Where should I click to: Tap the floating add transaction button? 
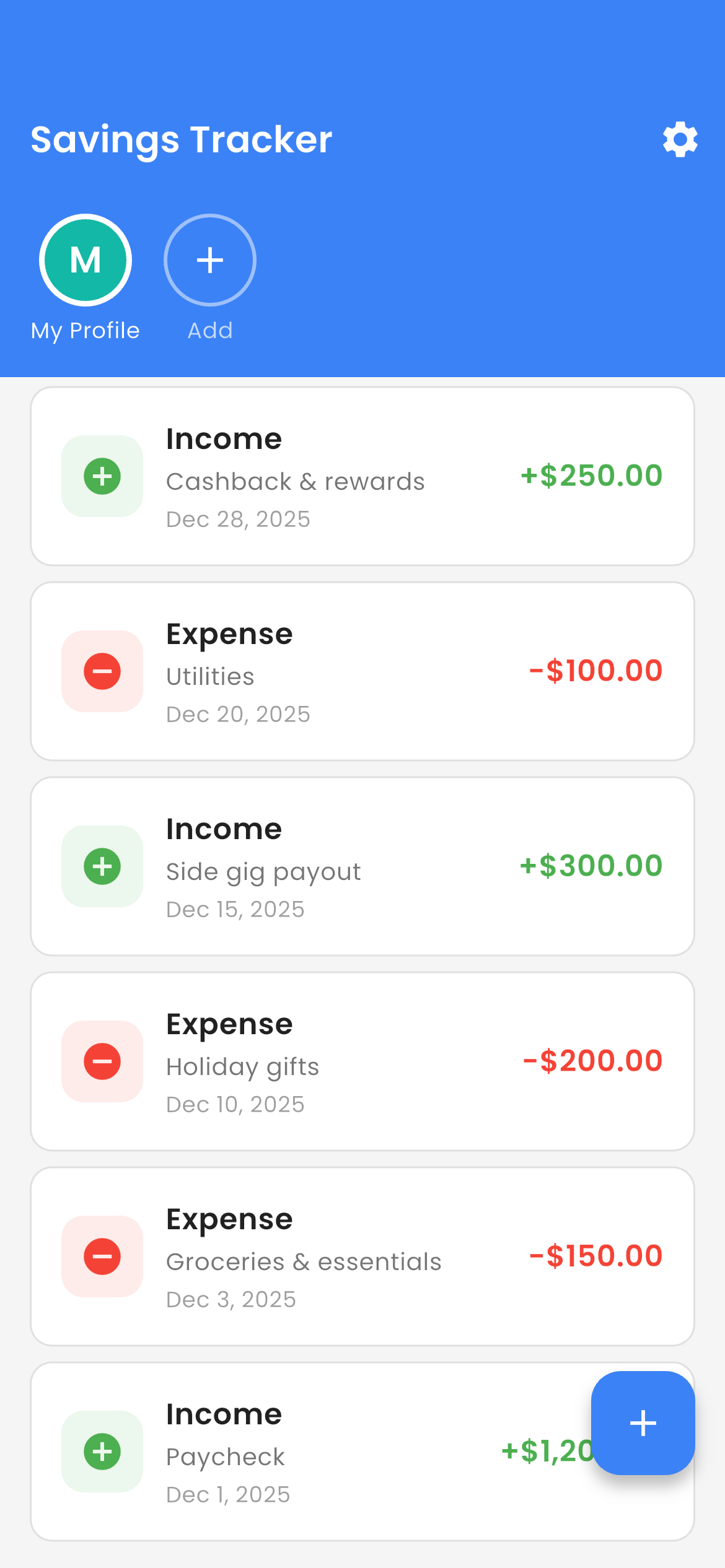coord(643,1422)
